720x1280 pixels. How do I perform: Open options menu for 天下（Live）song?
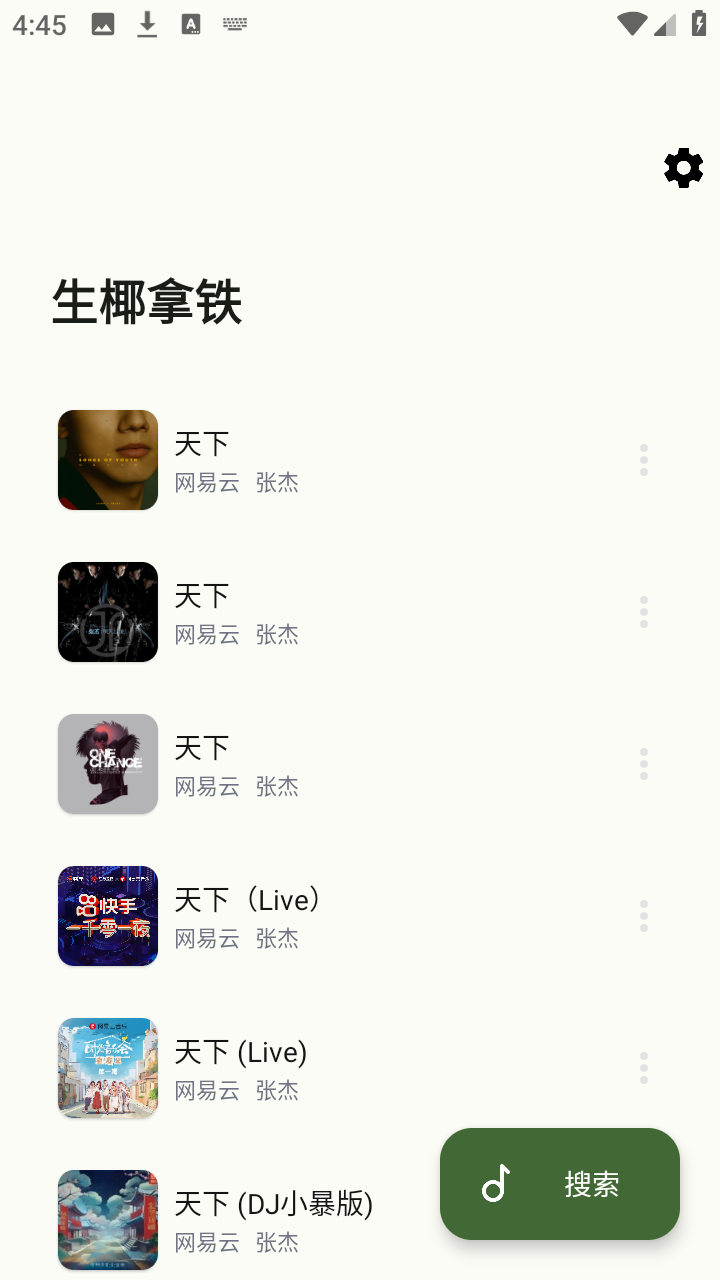tap(644, 915)
